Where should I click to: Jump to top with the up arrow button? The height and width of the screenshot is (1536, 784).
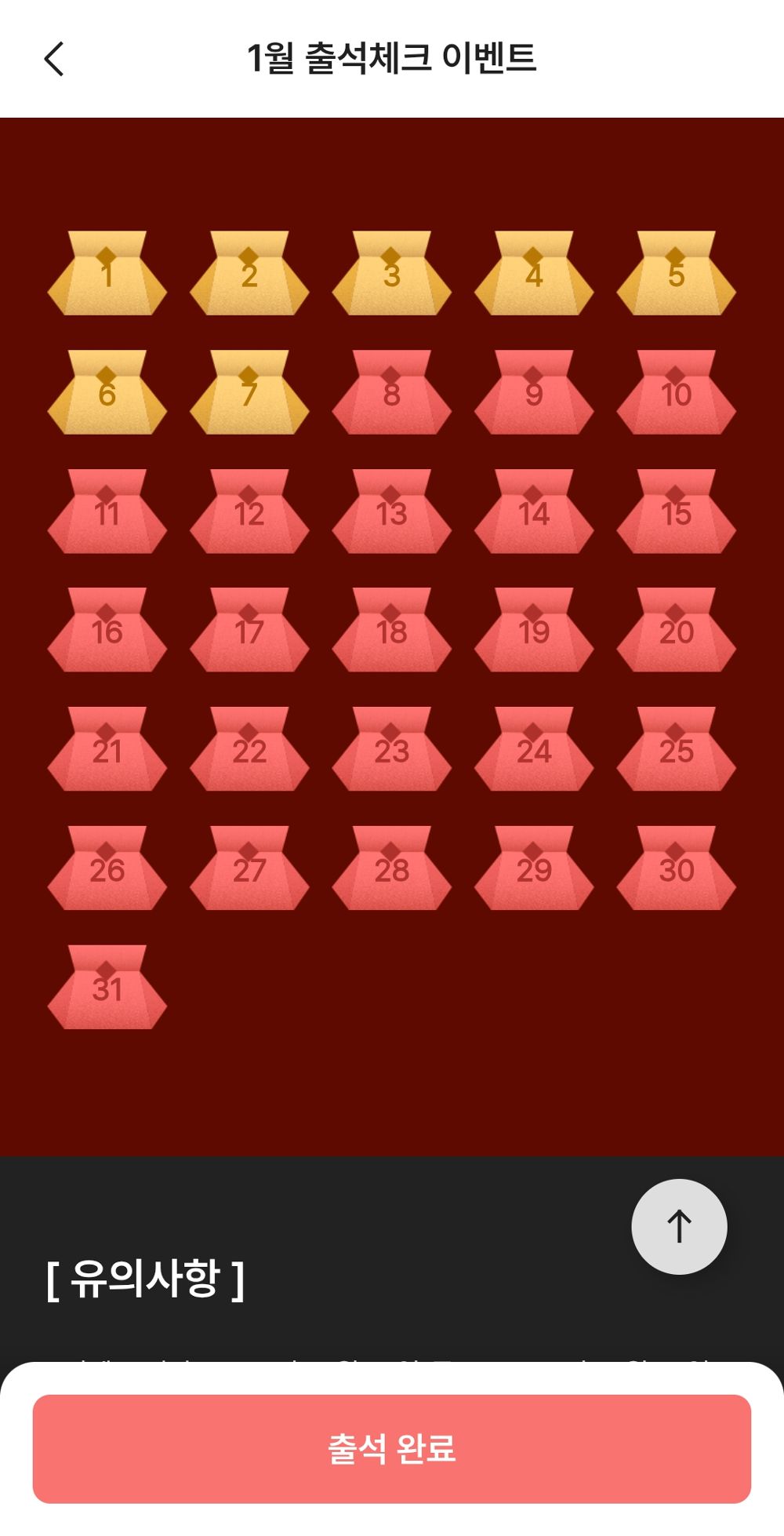(x=679, y=1226)
